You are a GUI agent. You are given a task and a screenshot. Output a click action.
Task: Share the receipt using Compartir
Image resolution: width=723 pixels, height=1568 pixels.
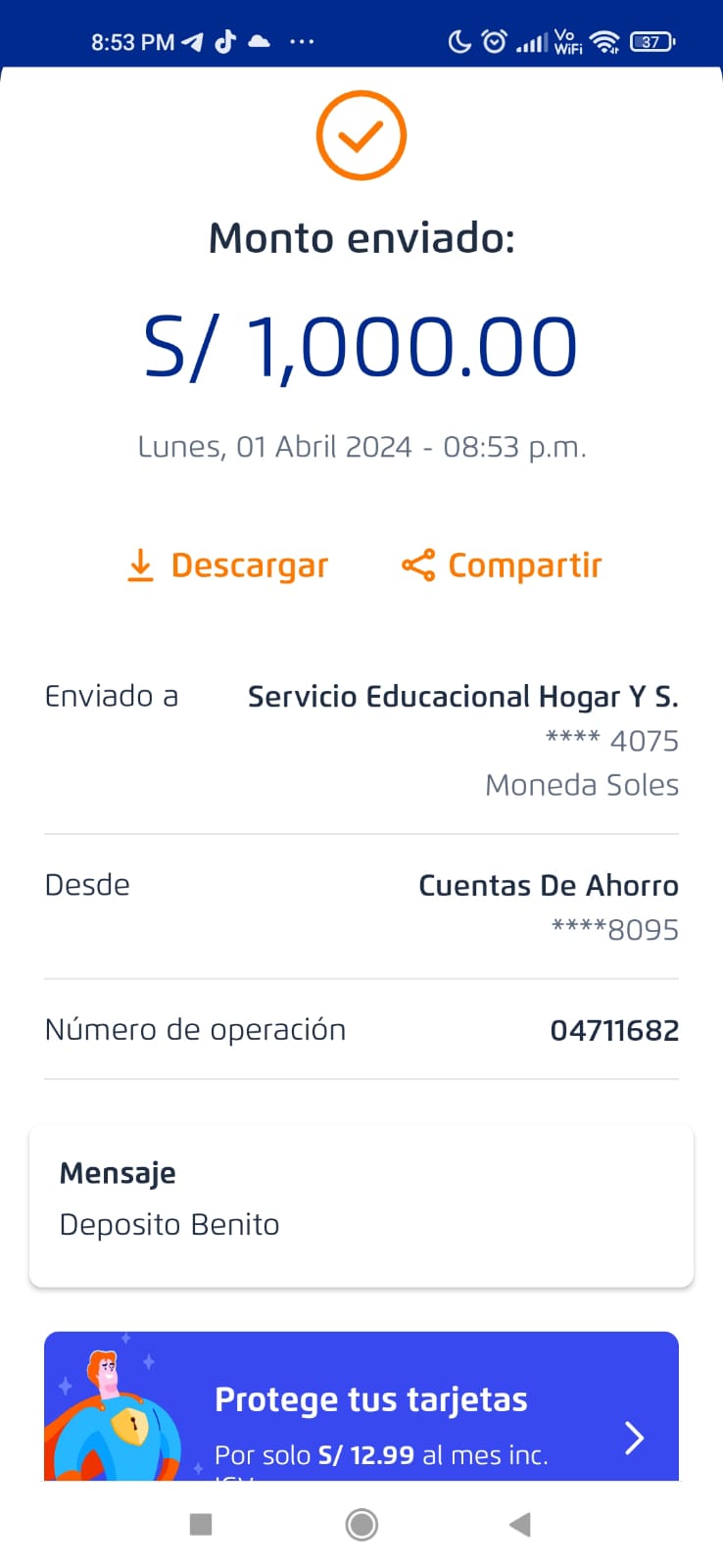click(x=502, y=565)
